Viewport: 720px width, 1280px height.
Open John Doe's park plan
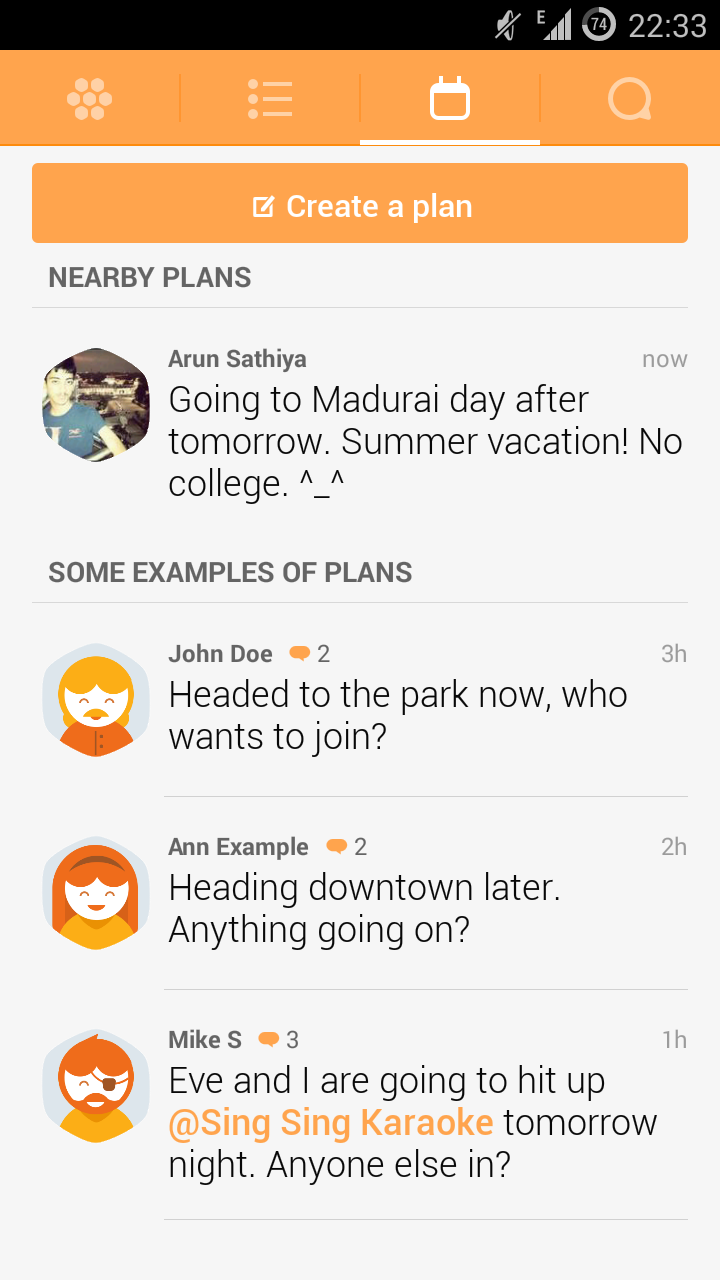(x=360, y=700)
